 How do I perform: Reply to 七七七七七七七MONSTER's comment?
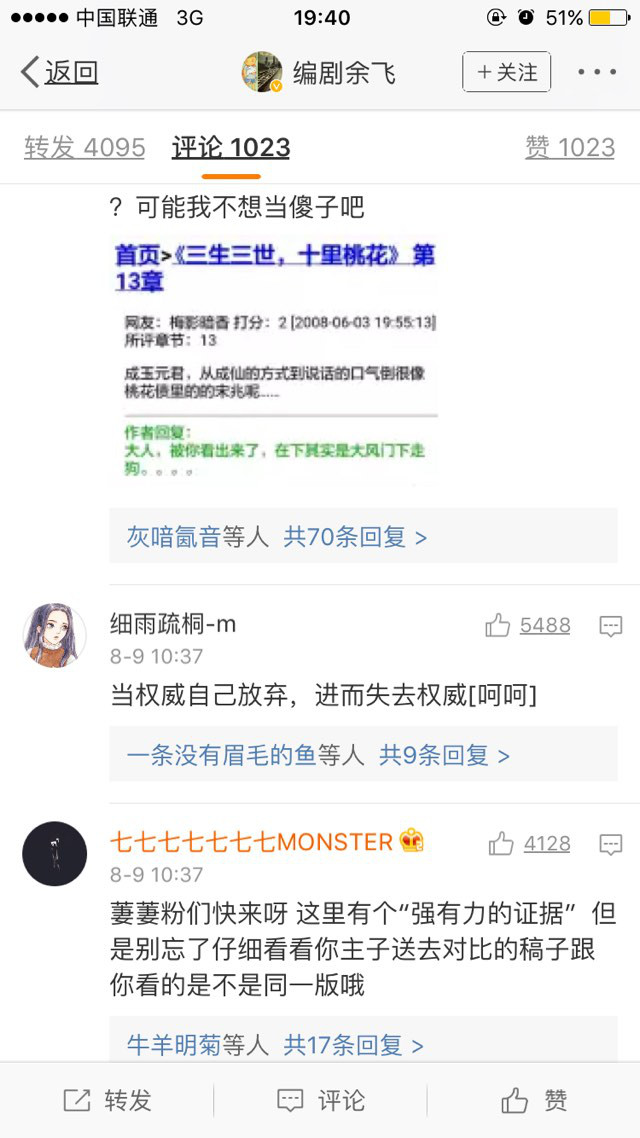[610, 844]
